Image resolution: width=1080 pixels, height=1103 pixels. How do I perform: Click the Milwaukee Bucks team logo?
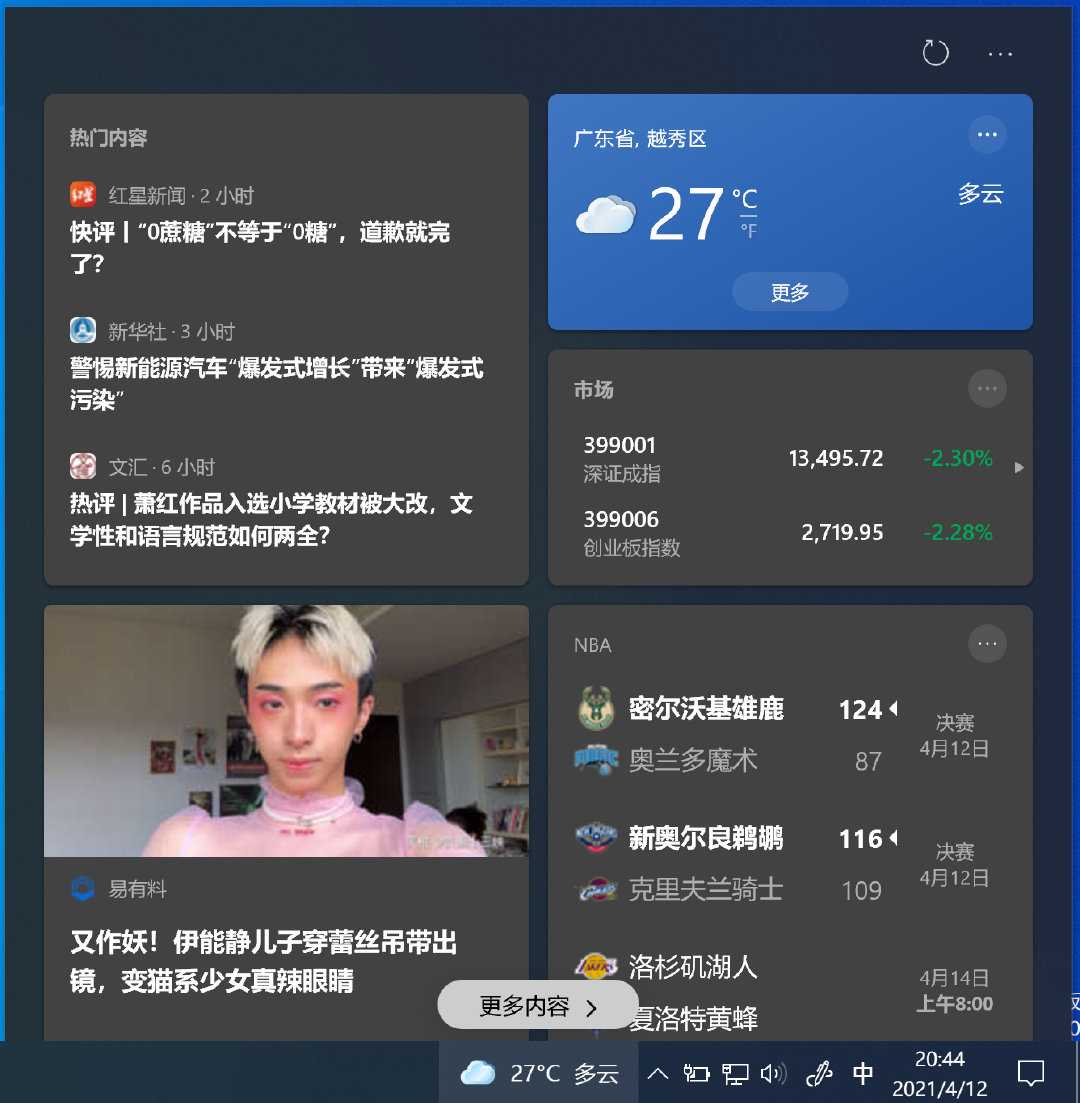pyautogui.click(x=596, y=709)
